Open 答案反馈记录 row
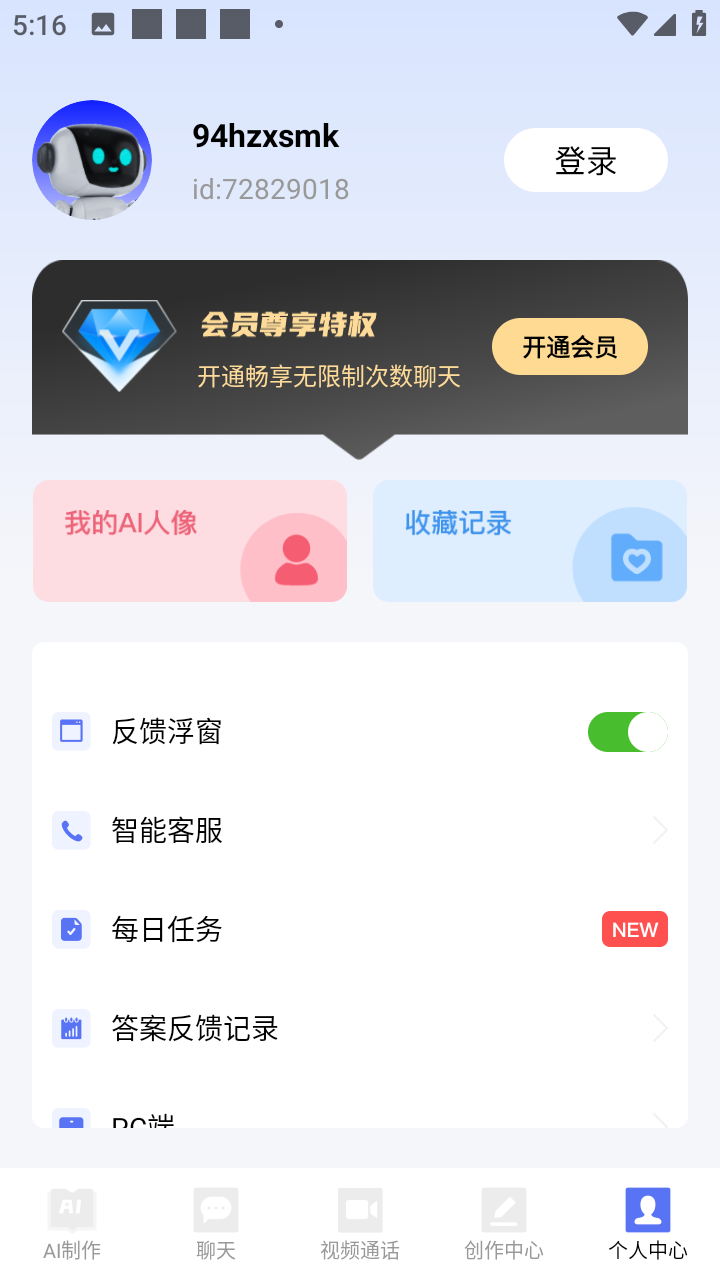 pos(360,1028)
